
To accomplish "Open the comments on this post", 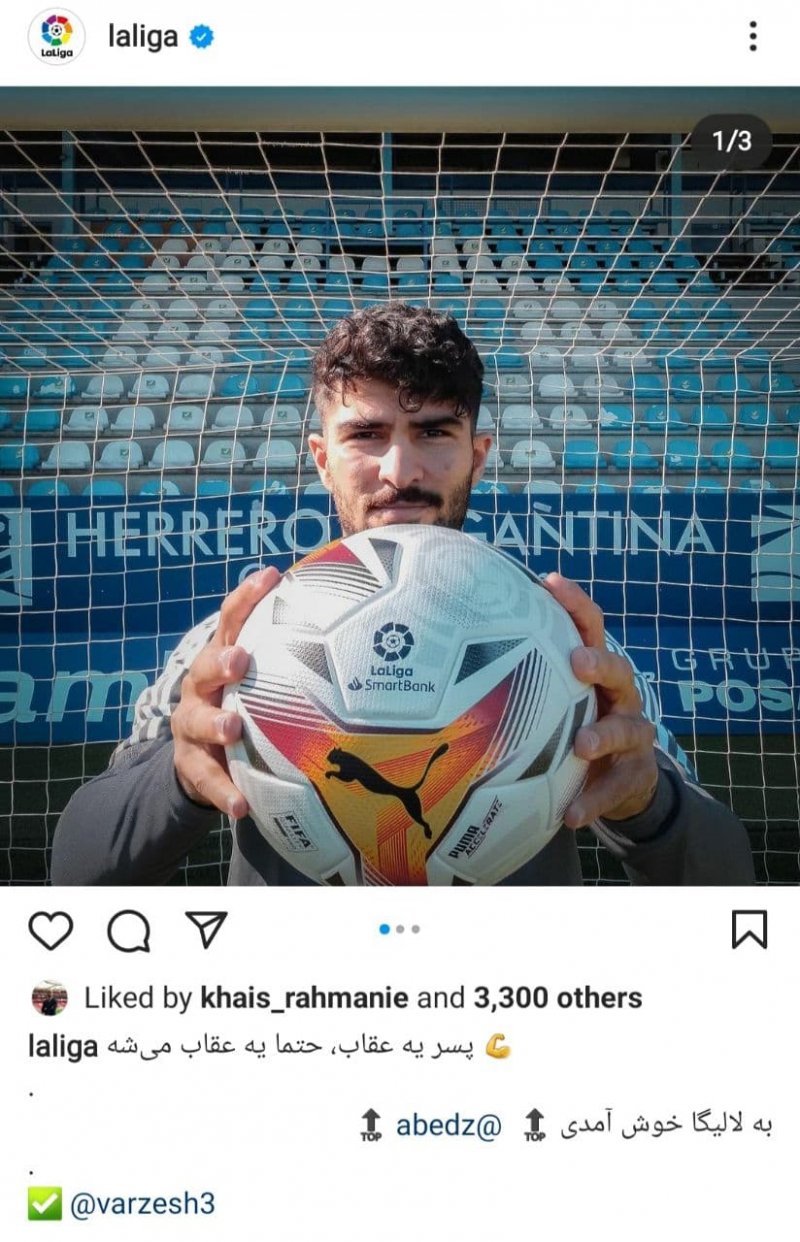I will click(128, 930).
